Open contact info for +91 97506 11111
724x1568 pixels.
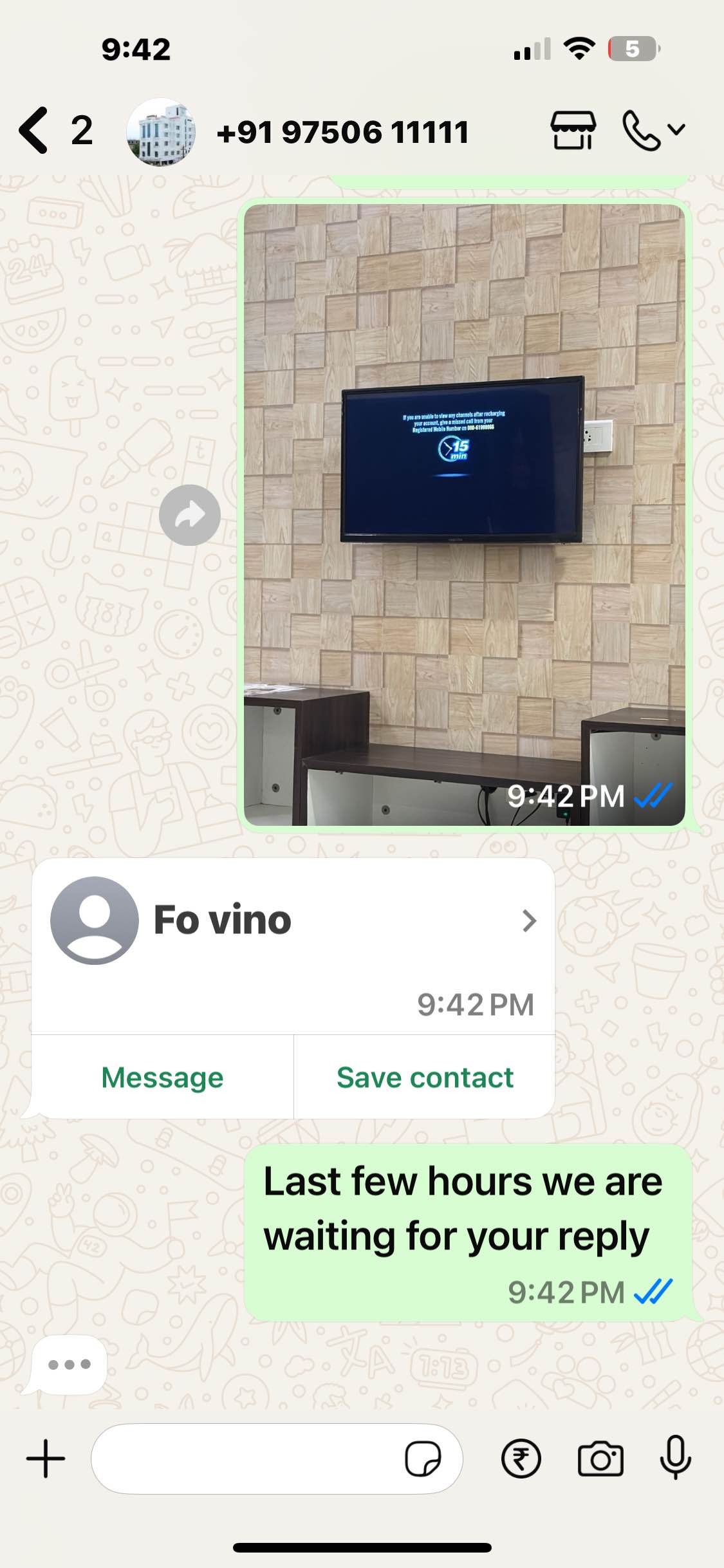coord(342,132)
